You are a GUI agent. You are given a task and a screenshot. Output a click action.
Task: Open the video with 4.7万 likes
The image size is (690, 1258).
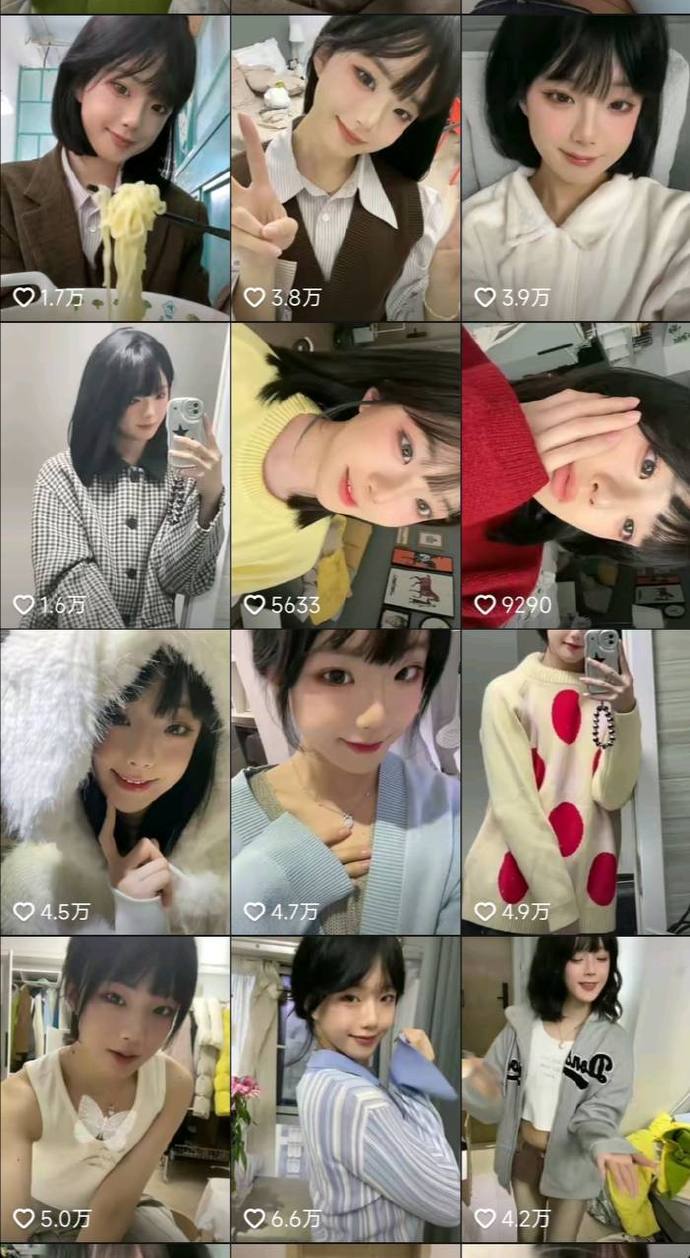point(345,782)
